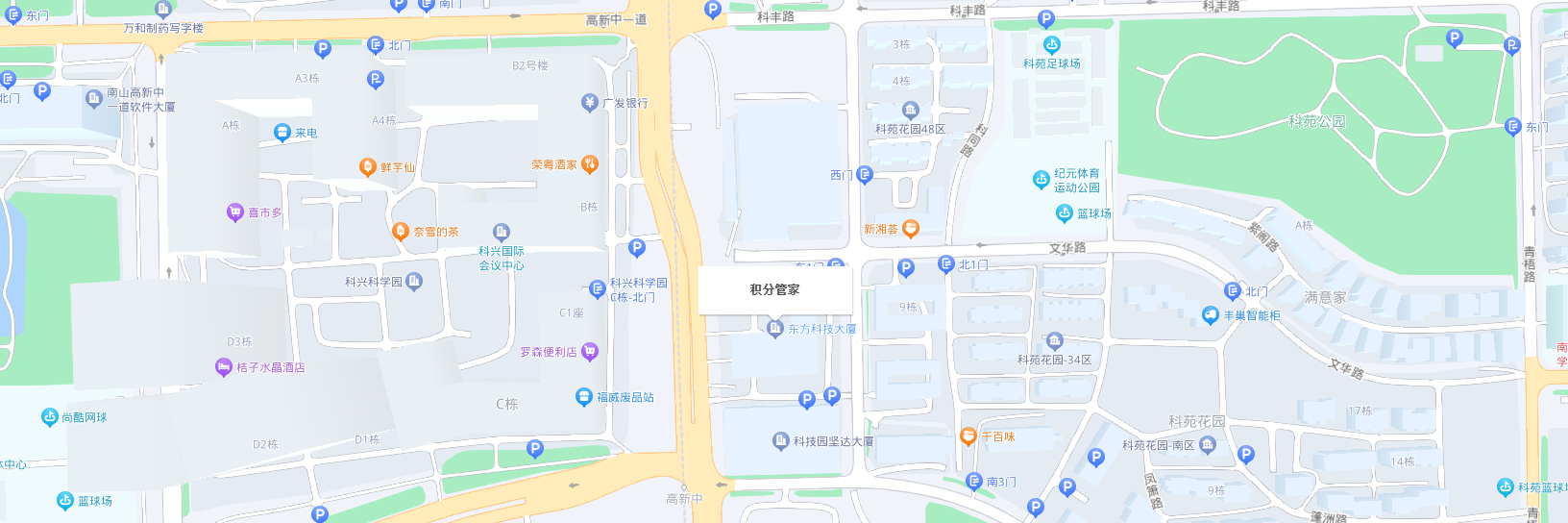This screenshot has width=1568, height=523.
Task: Tap the 奈雪的茶 shop marker
Action: coord(401,231)
